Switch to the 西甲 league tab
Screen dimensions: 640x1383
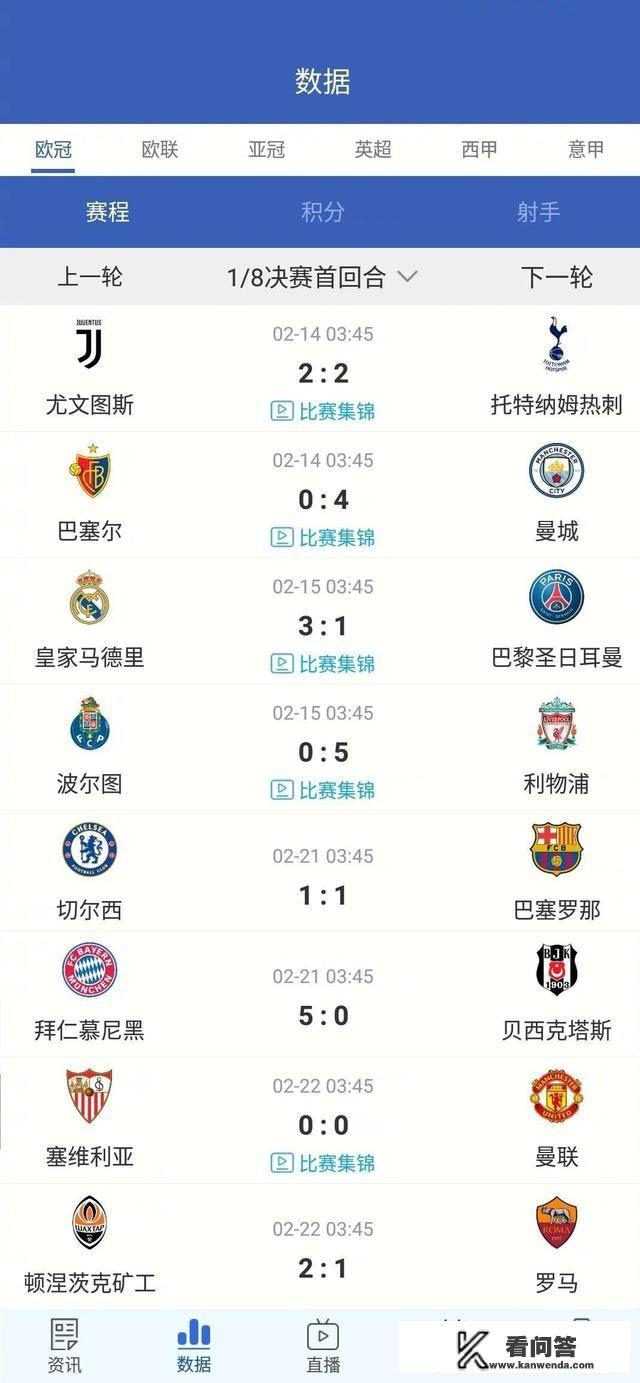480,150
